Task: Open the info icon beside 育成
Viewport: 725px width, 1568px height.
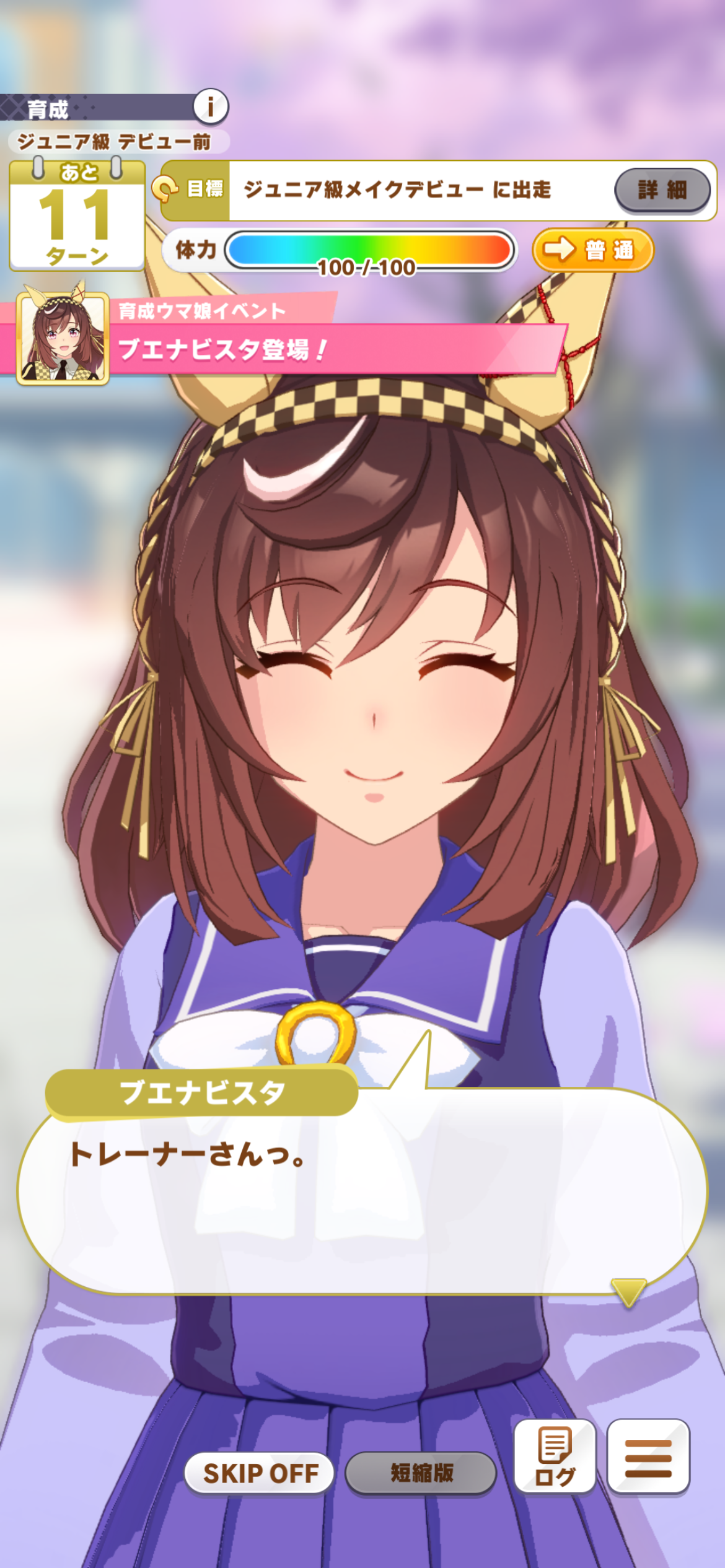Action: pos(211,107)
